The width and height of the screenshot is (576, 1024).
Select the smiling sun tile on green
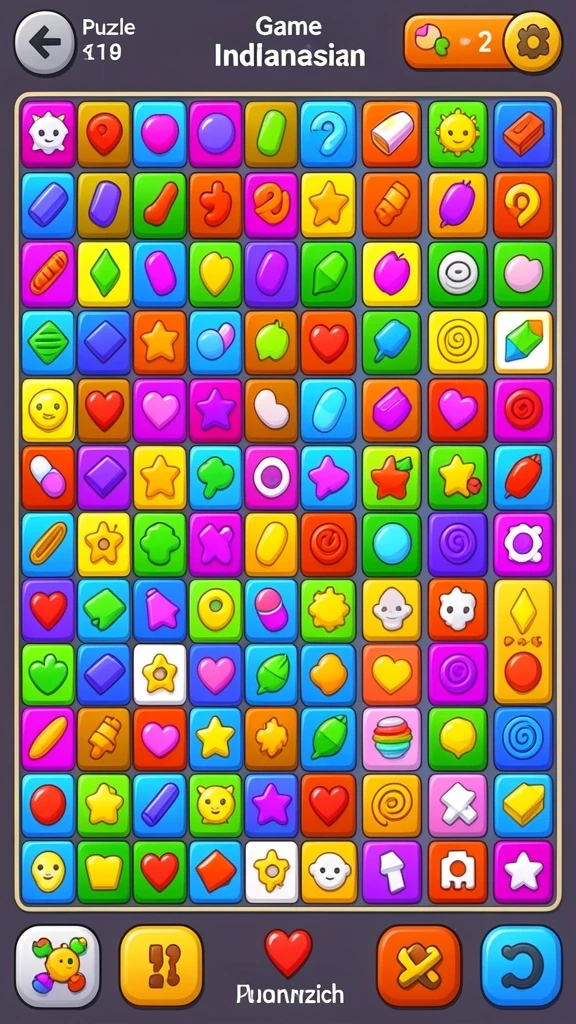coord(458,133)
